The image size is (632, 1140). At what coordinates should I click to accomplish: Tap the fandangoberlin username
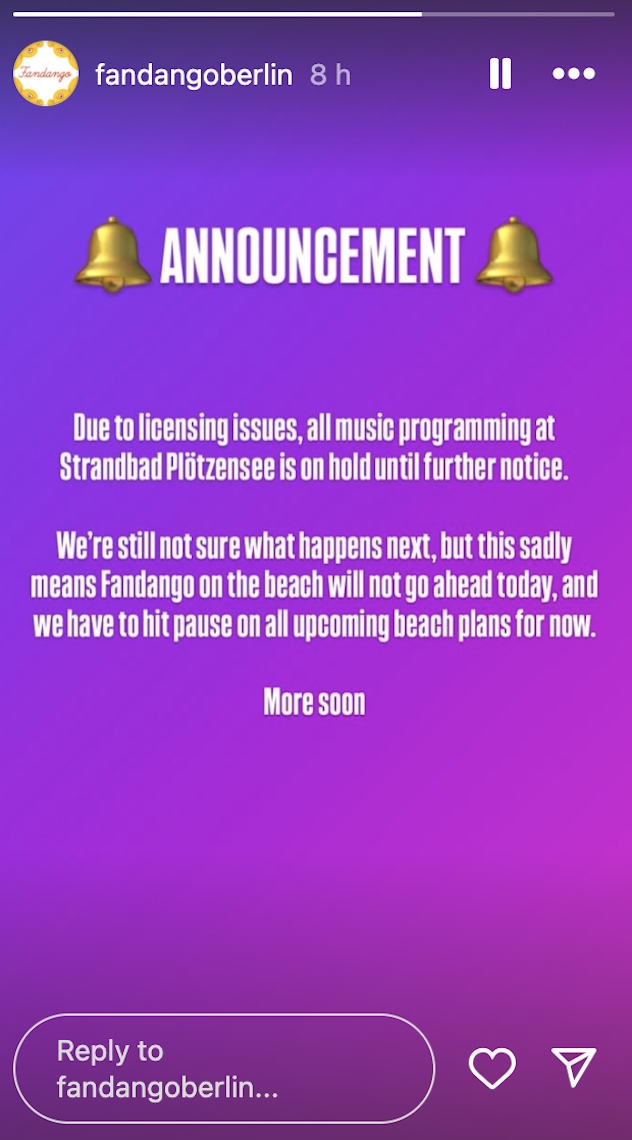[194, 75]
